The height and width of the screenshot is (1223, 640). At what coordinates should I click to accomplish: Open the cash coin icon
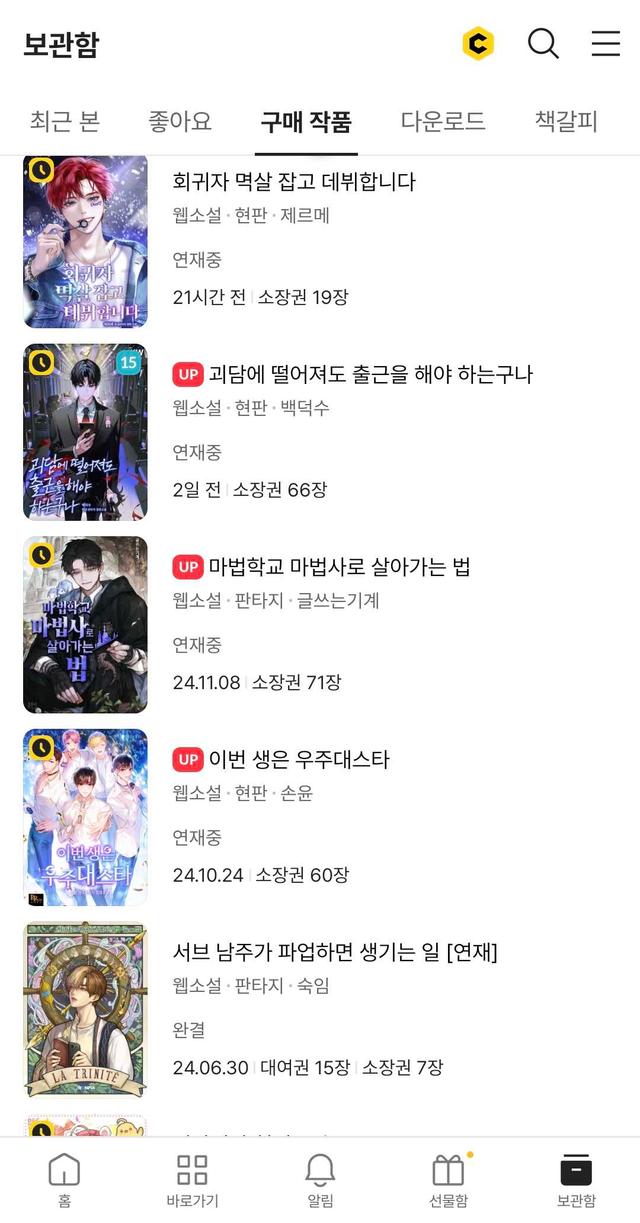coord(478,44)
